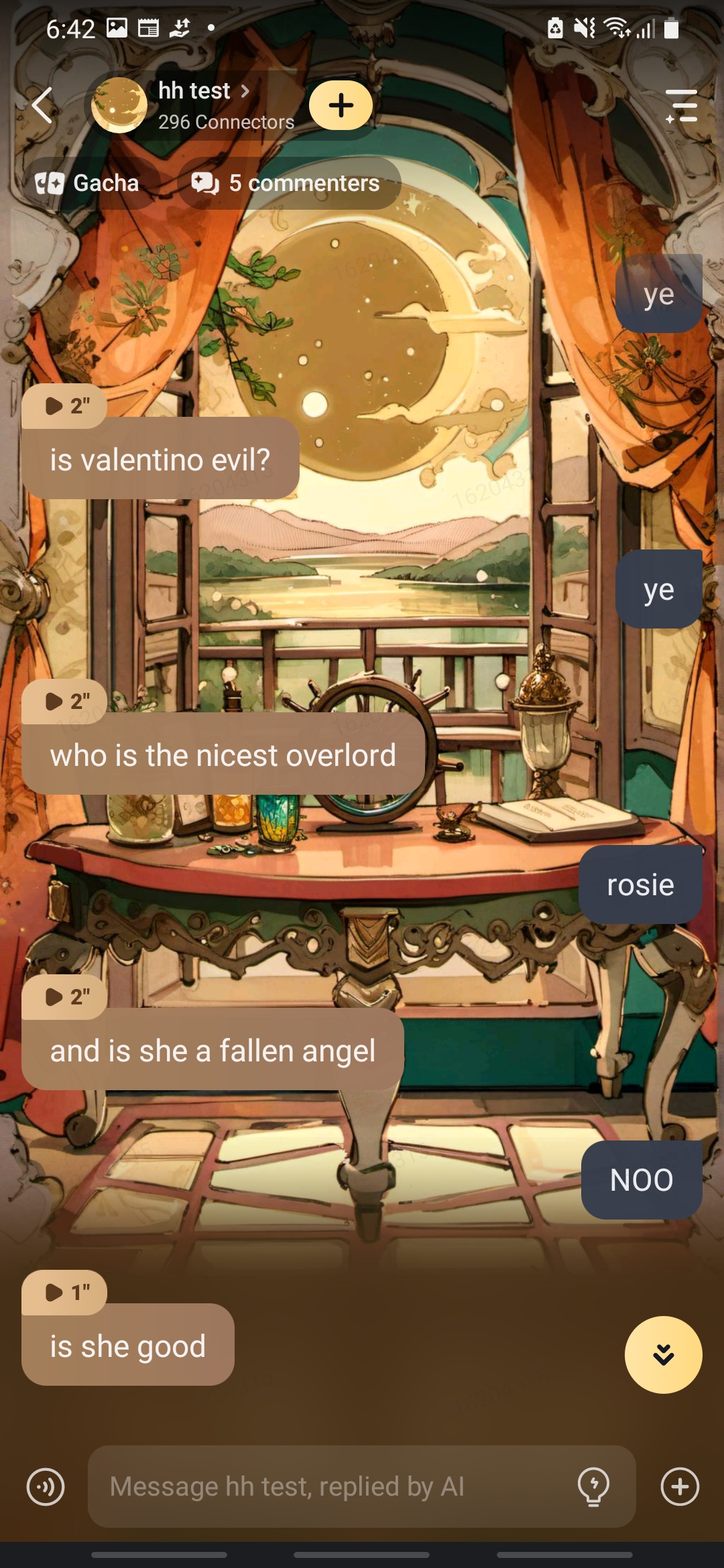The width and height of the screenshot is (724, 1568).
Task: Open the Gacha chip
Action: coord(88,183)
